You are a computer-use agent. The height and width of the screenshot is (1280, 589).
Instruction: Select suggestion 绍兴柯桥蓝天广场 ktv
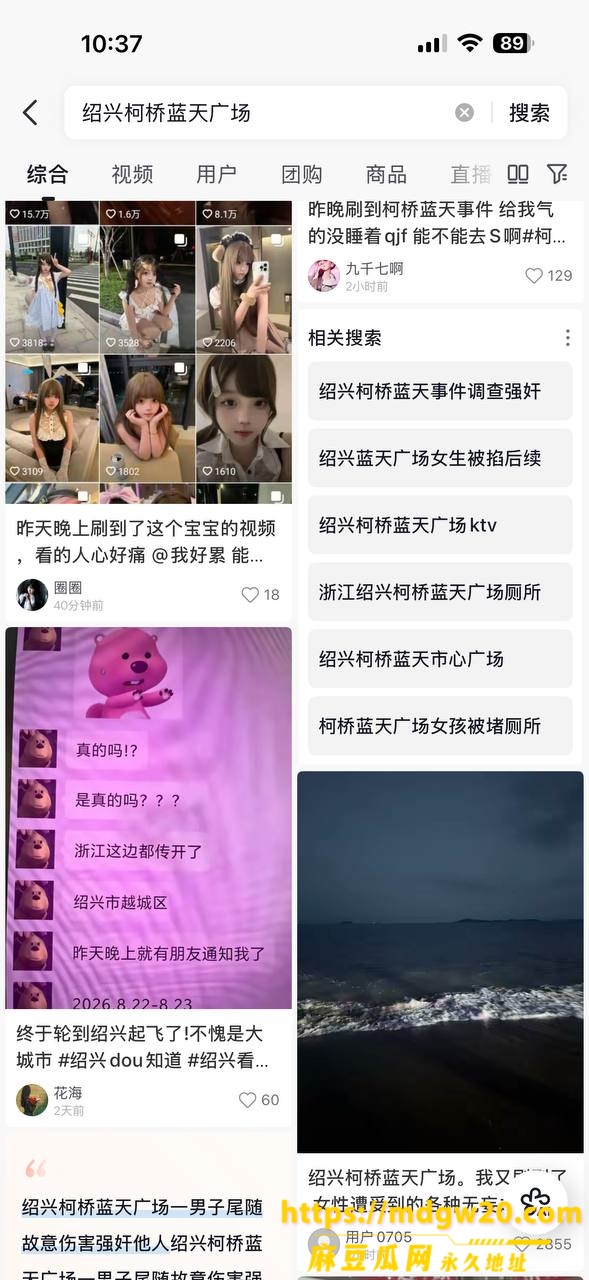[x=440, y=525]
